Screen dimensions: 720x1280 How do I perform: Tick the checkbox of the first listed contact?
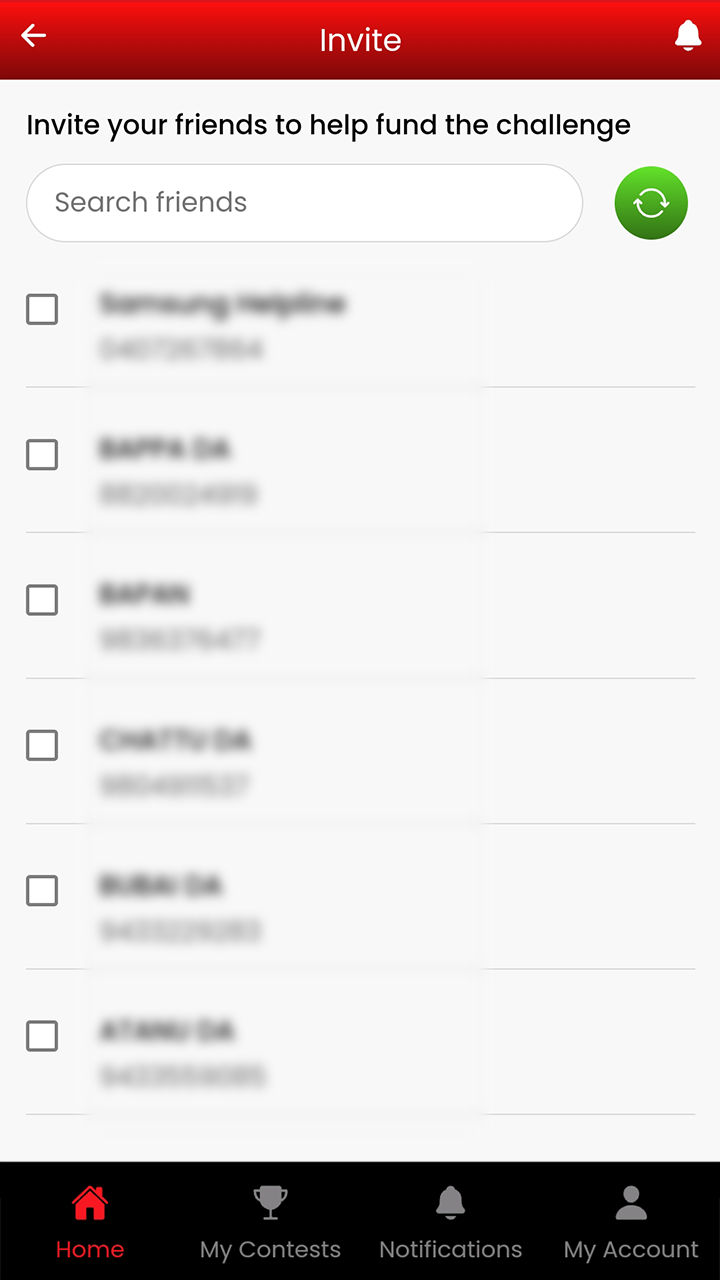42,310
